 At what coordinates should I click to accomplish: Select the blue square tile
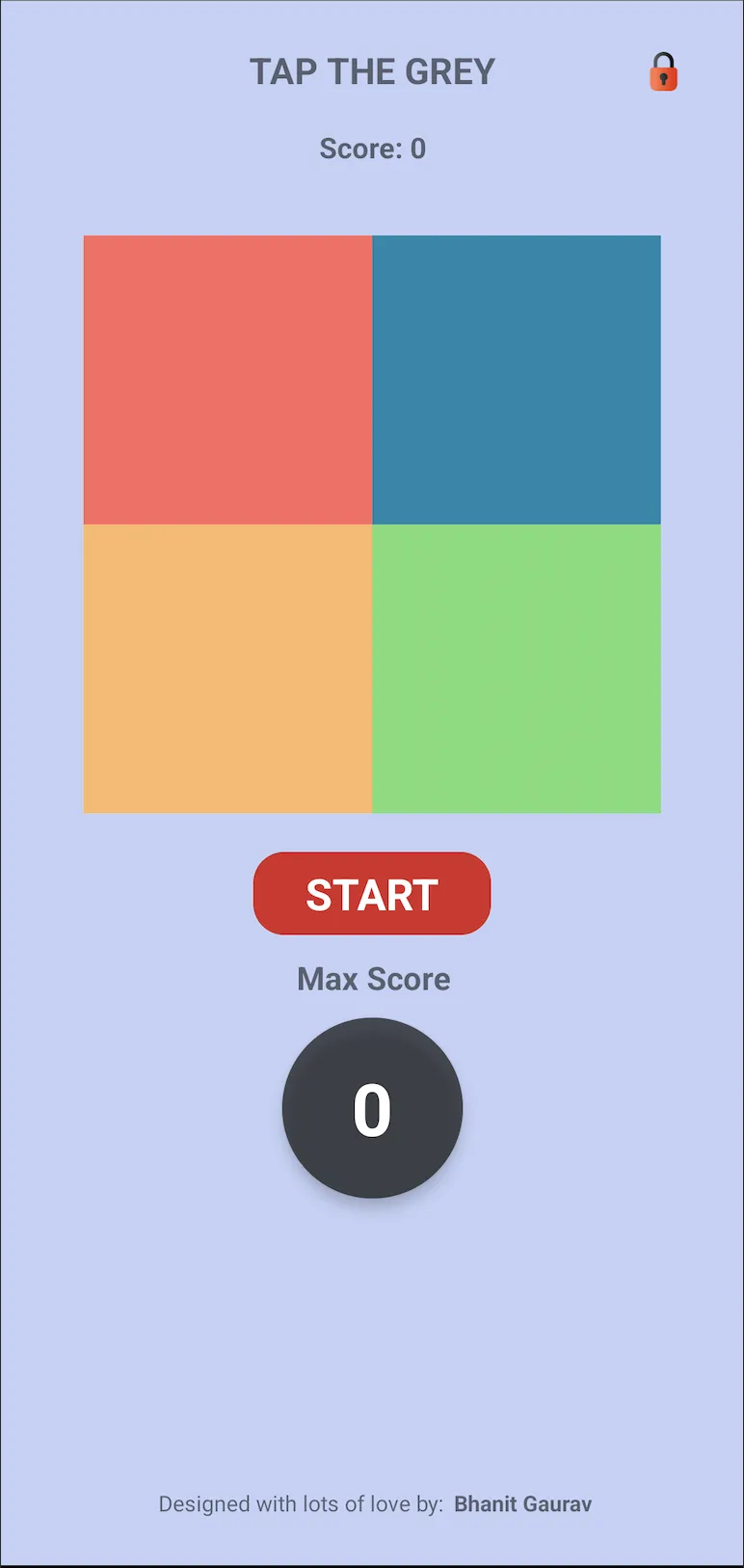tap(517, 380)
